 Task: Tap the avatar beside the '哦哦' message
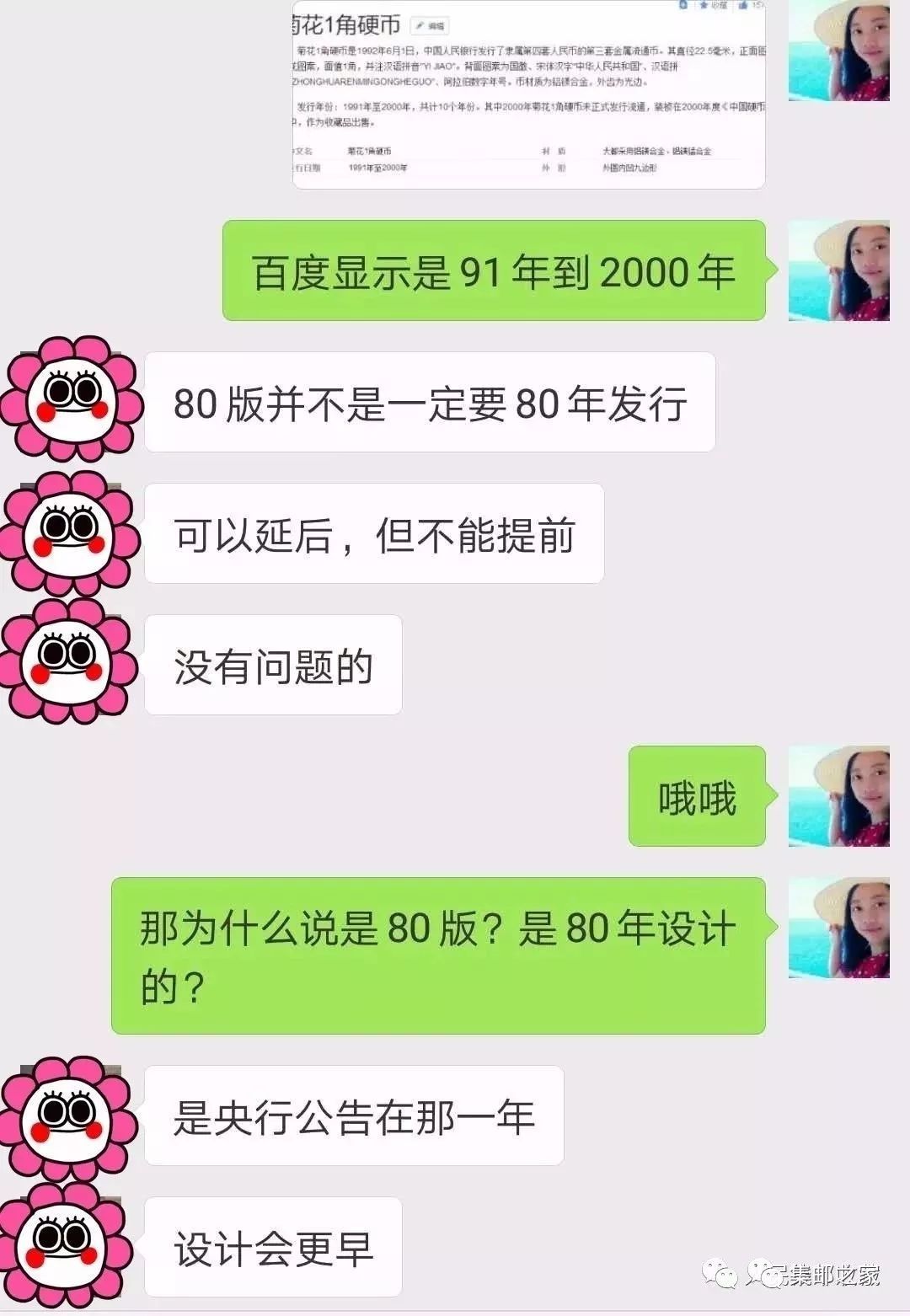[x=838, y=795]
